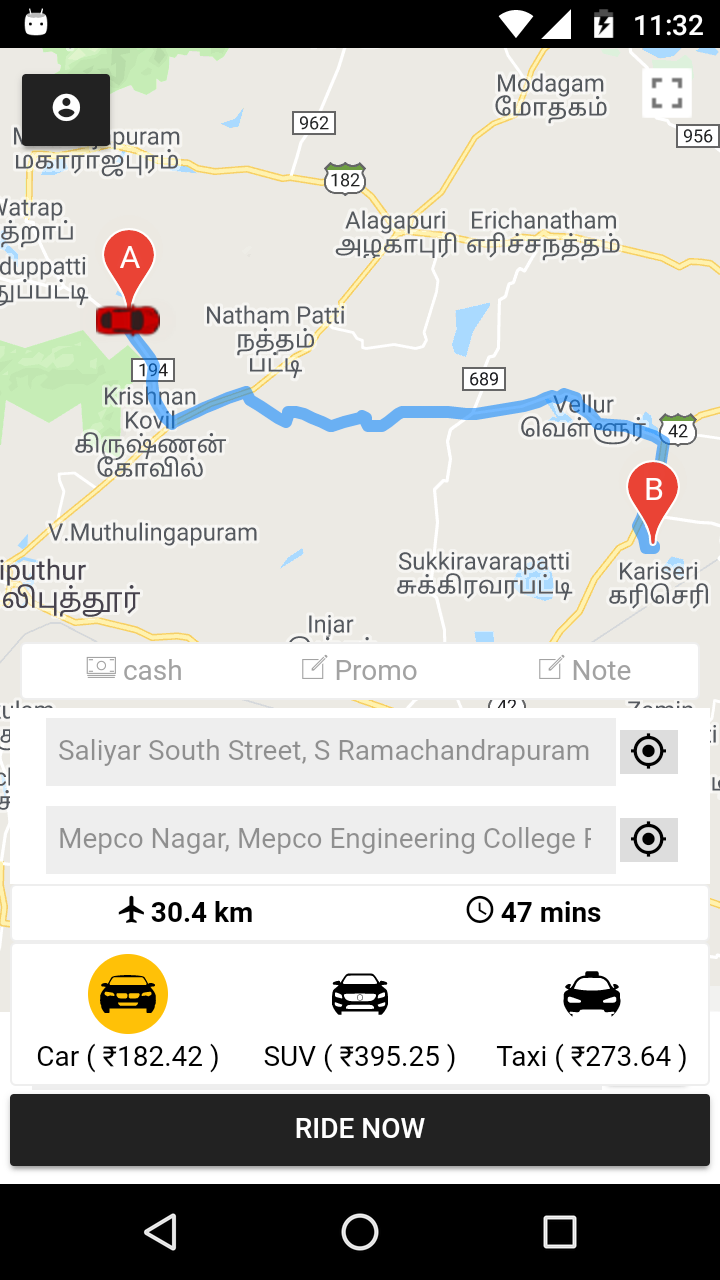Choose the Taxi ride option
The width and height of the screenshot is (720, 1280).
592,995
